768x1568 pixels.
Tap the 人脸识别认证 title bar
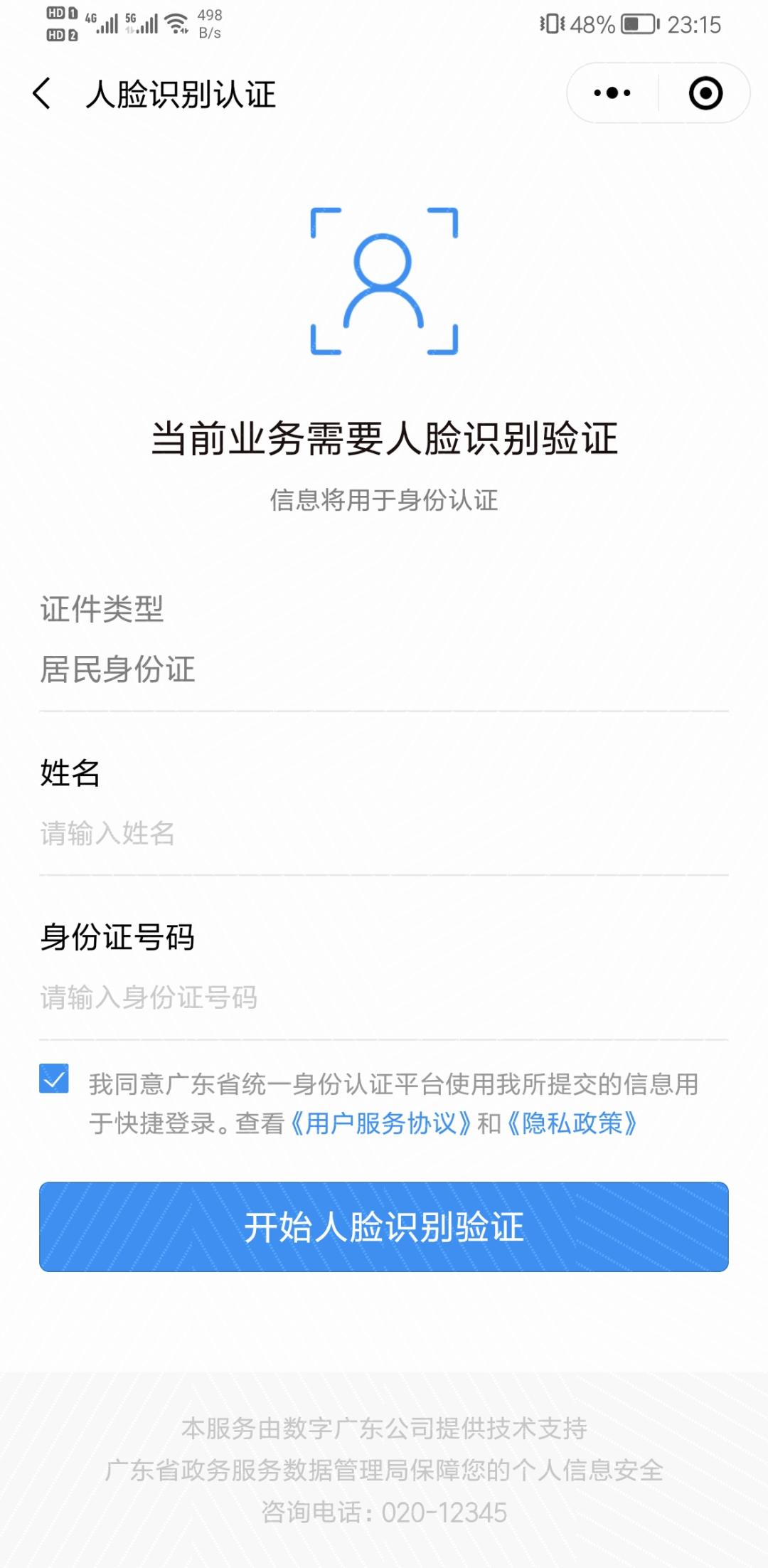pos(181,93)
